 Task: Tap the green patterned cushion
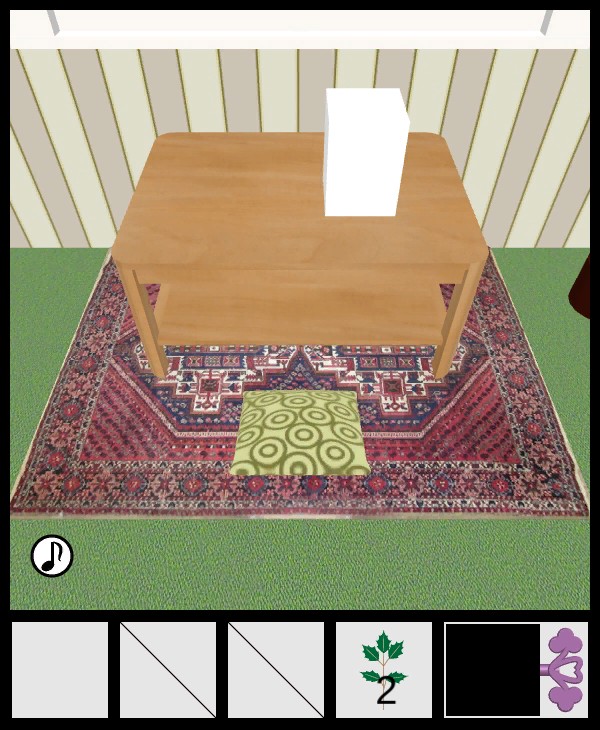(x=301, y=433)
